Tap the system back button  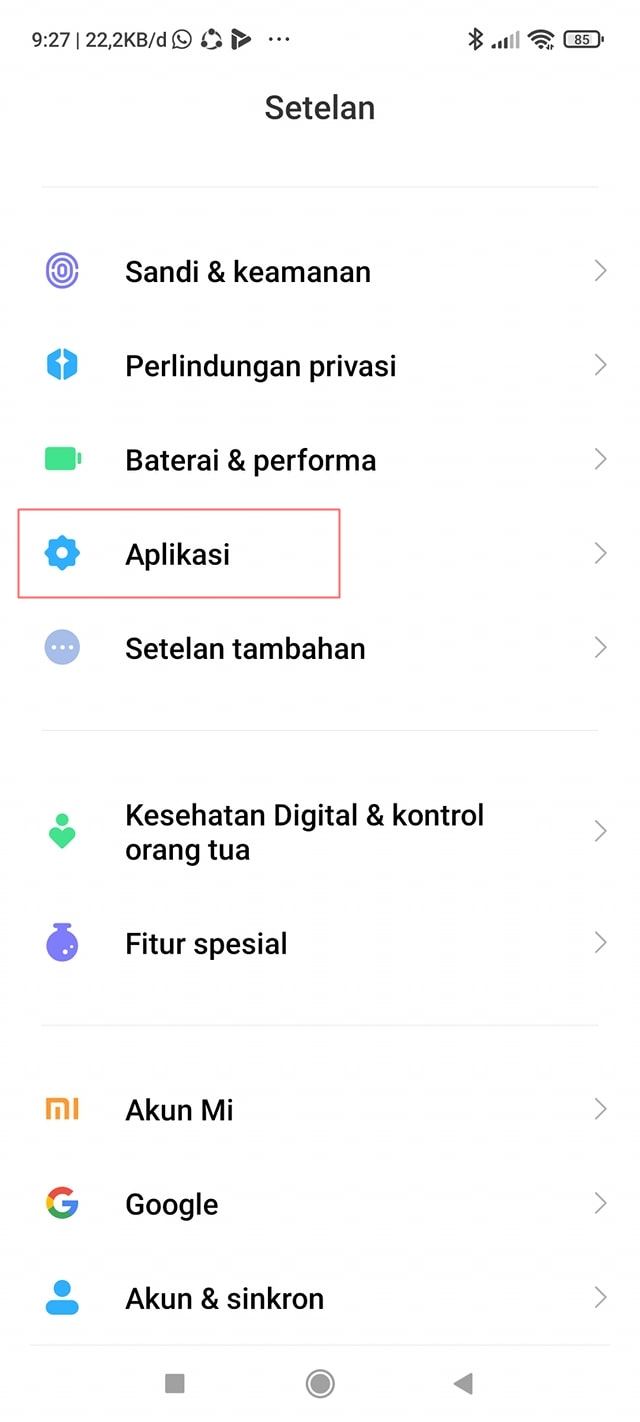click(x=463, y=1383)
